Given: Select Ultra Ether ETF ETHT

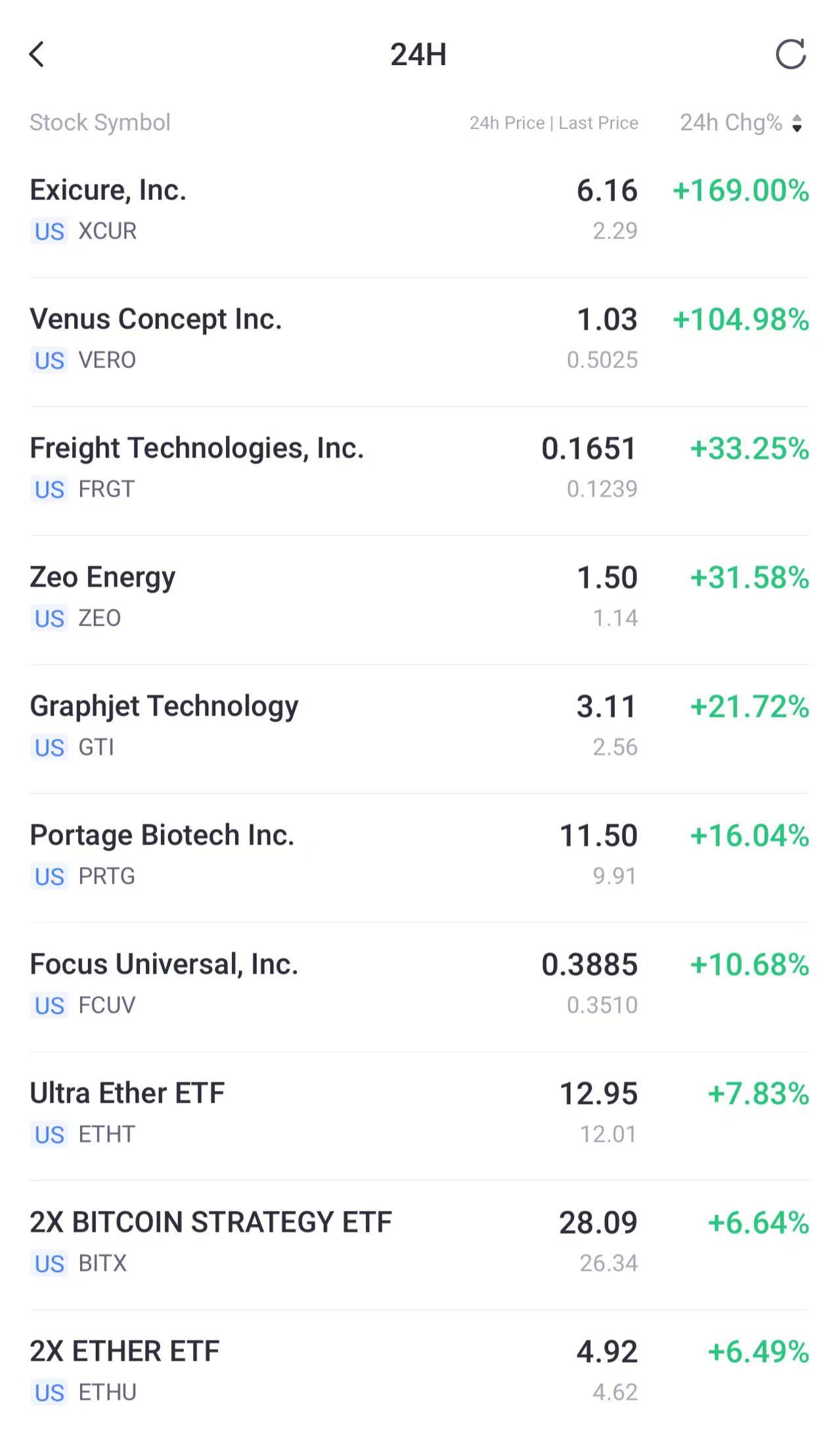Looking at the screenshot, I should click(419, 1112).
